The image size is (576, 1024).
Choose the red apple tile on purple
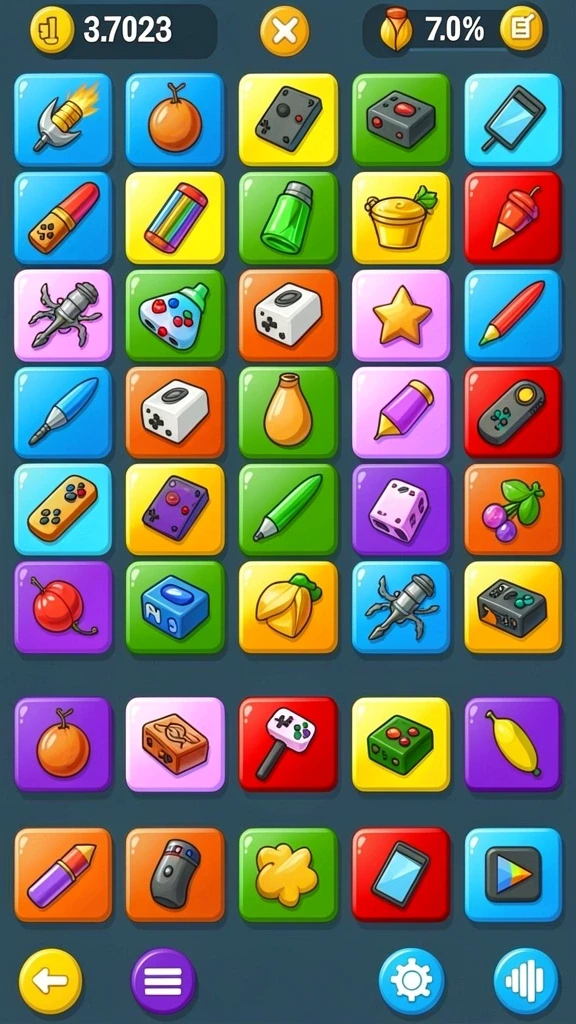click(63, 607)
